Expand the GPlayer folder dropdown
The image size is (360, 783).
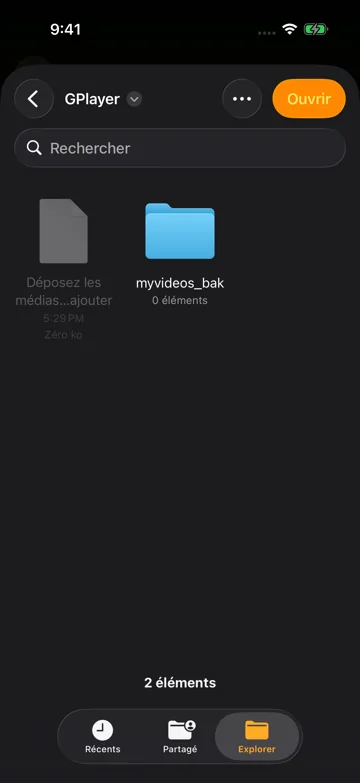click(134, 99)
